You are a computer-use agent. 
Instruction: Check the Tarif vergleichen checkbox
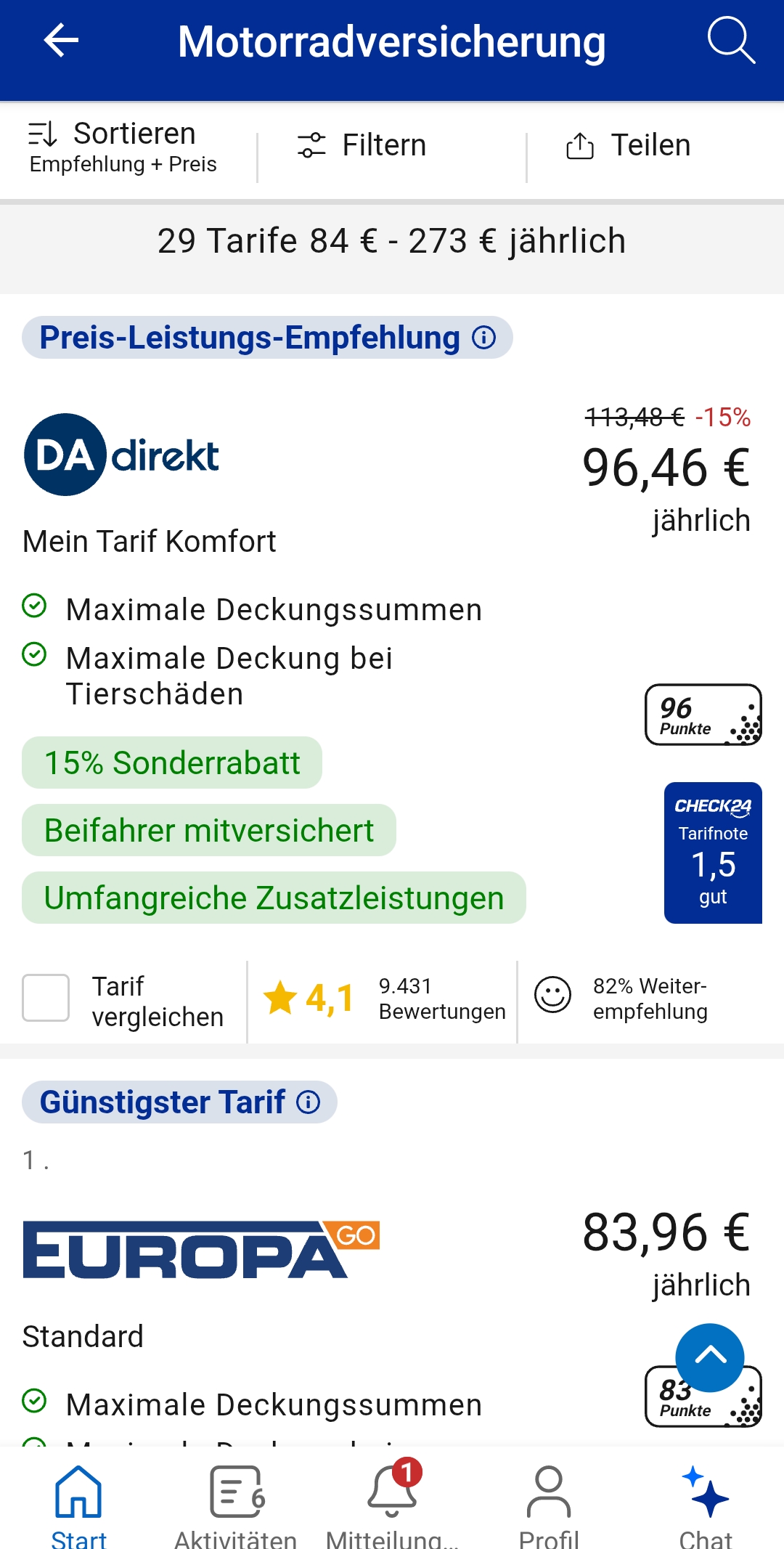click(46, 998)
